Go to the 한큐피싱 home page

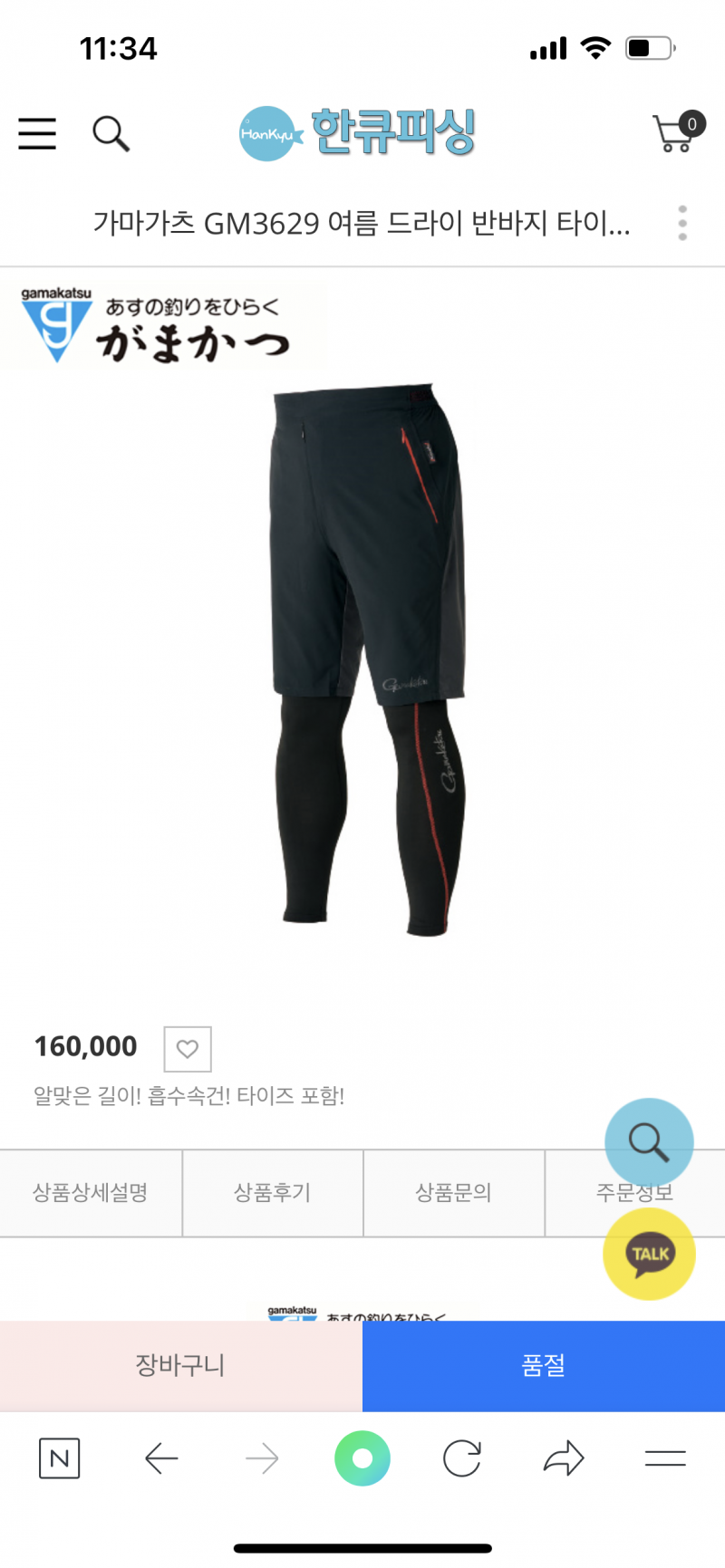click(x=358, y=133)
